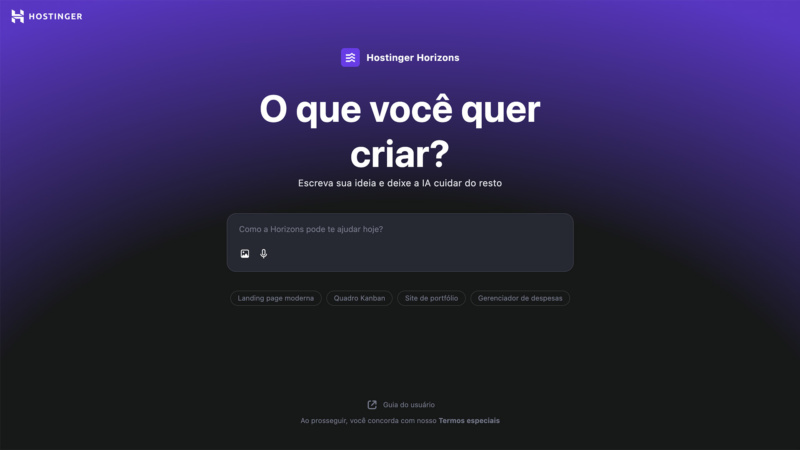Attach an image to the prompt
The width and height of the screenshot is (800, 450).
pos(245,254)
